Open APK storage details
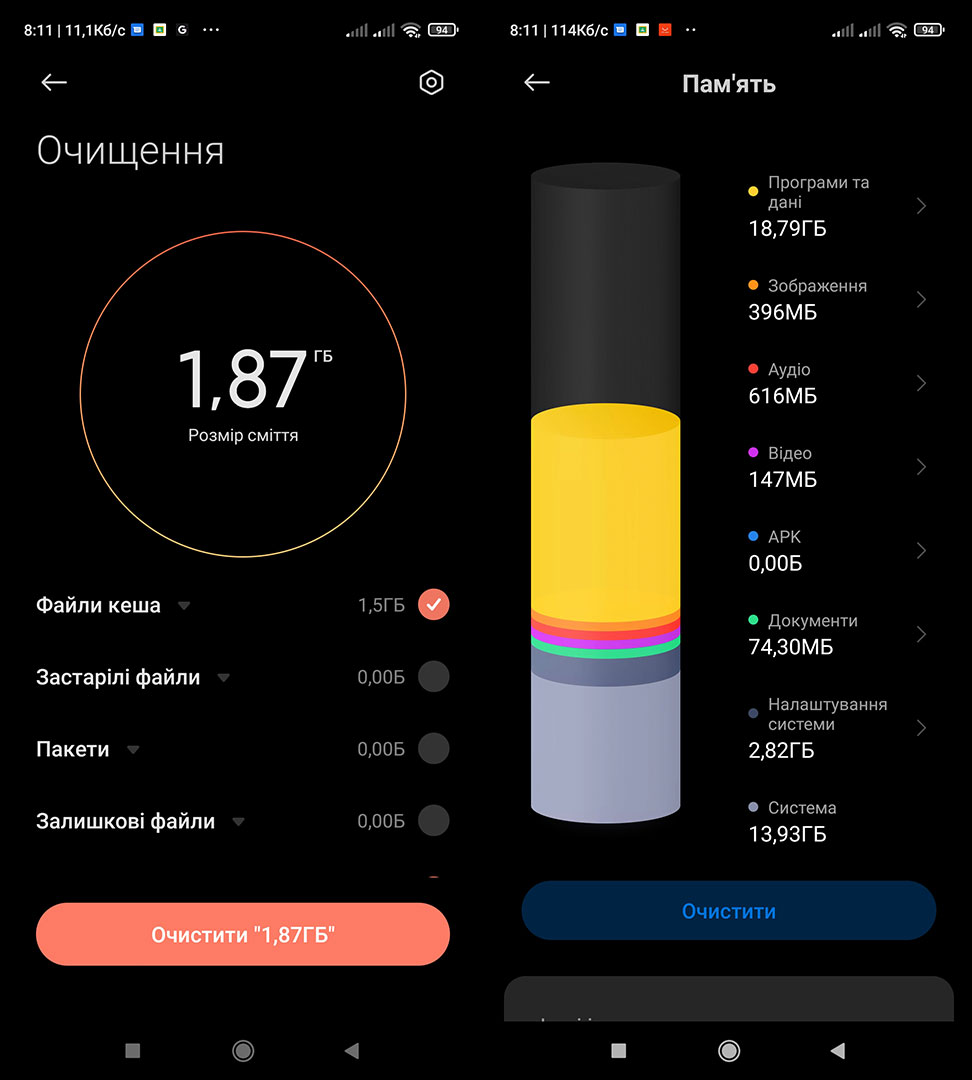 tap(836, 550)
